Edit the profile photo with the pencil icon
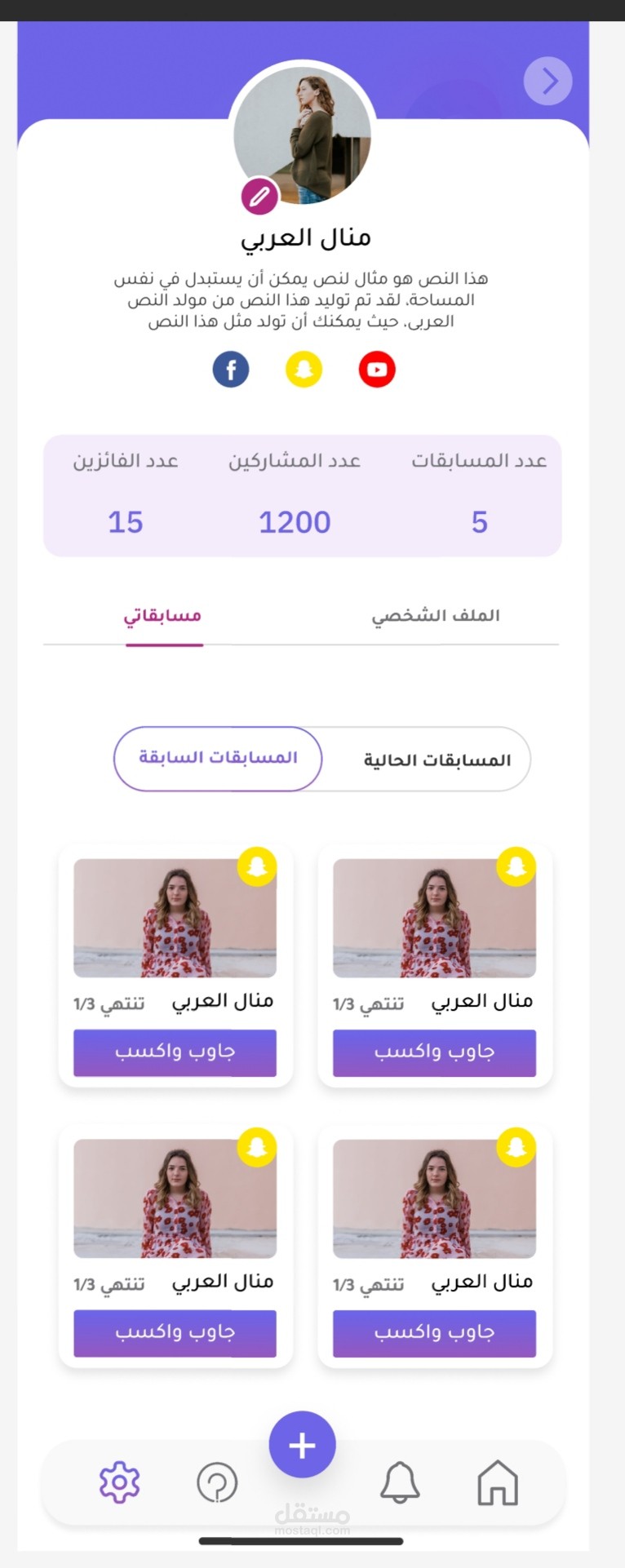The height and width of the screenshot is (1568, 625). [x=259, y=197]
